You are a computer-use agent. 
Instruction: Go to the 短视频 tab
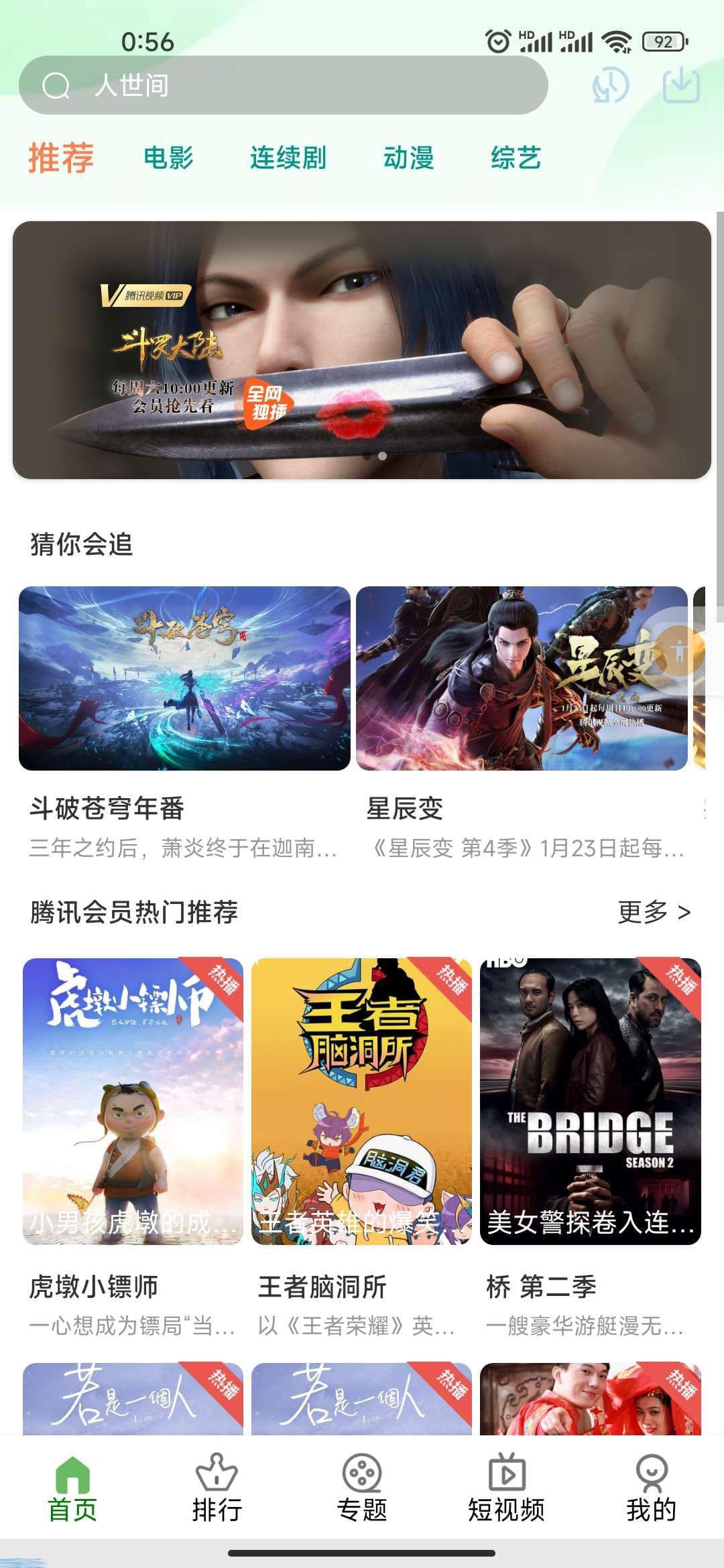click(506, 1488)
